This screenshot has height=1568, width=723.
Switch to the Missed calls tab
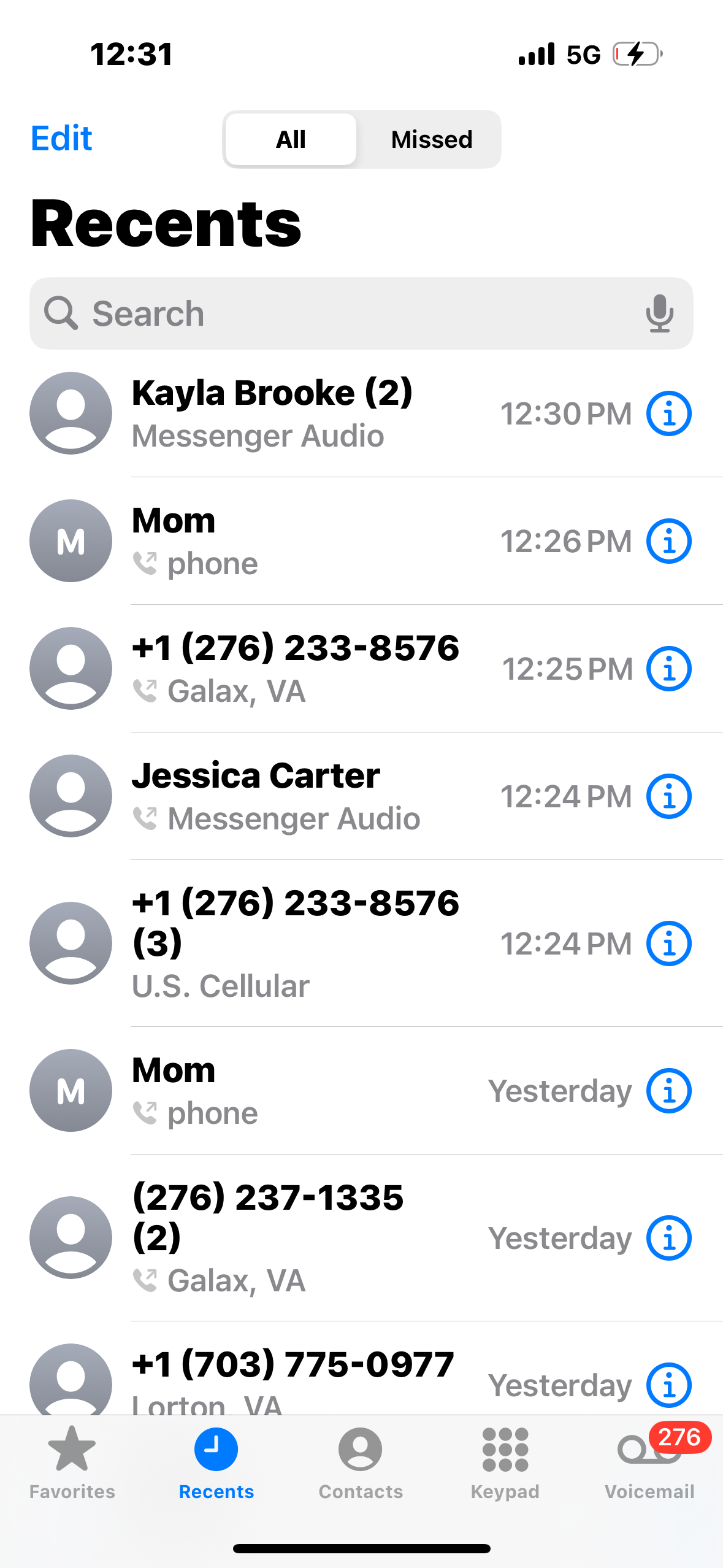431,140
